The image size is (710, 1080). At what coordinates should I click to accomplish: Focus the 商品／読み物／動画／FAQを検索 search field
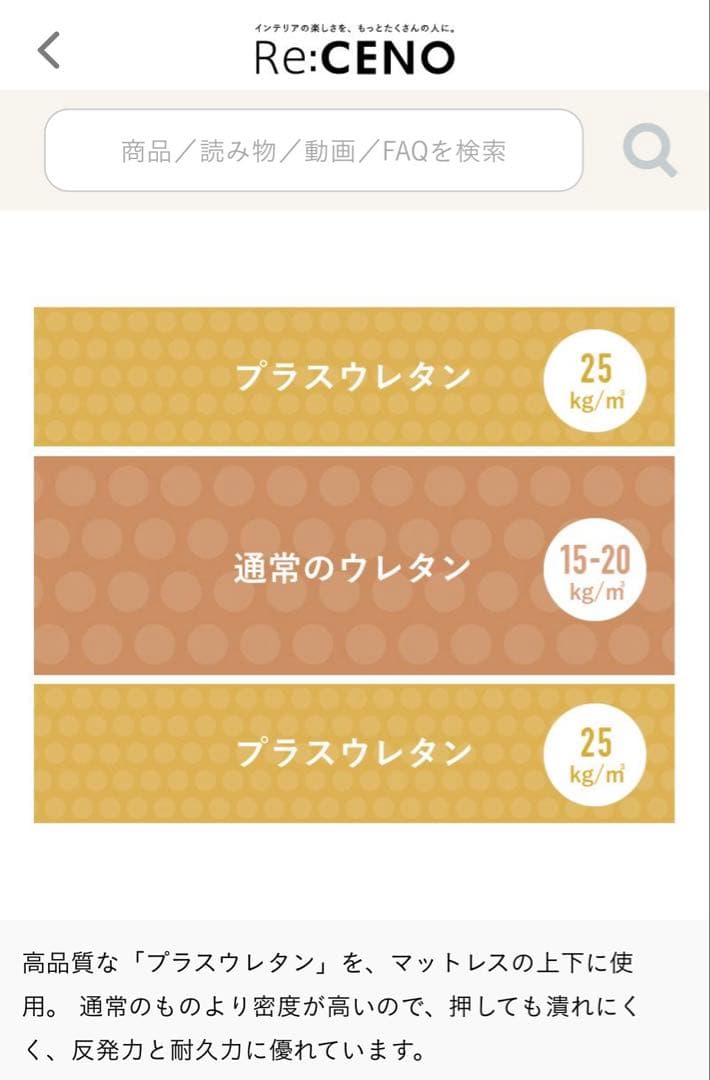313,150
